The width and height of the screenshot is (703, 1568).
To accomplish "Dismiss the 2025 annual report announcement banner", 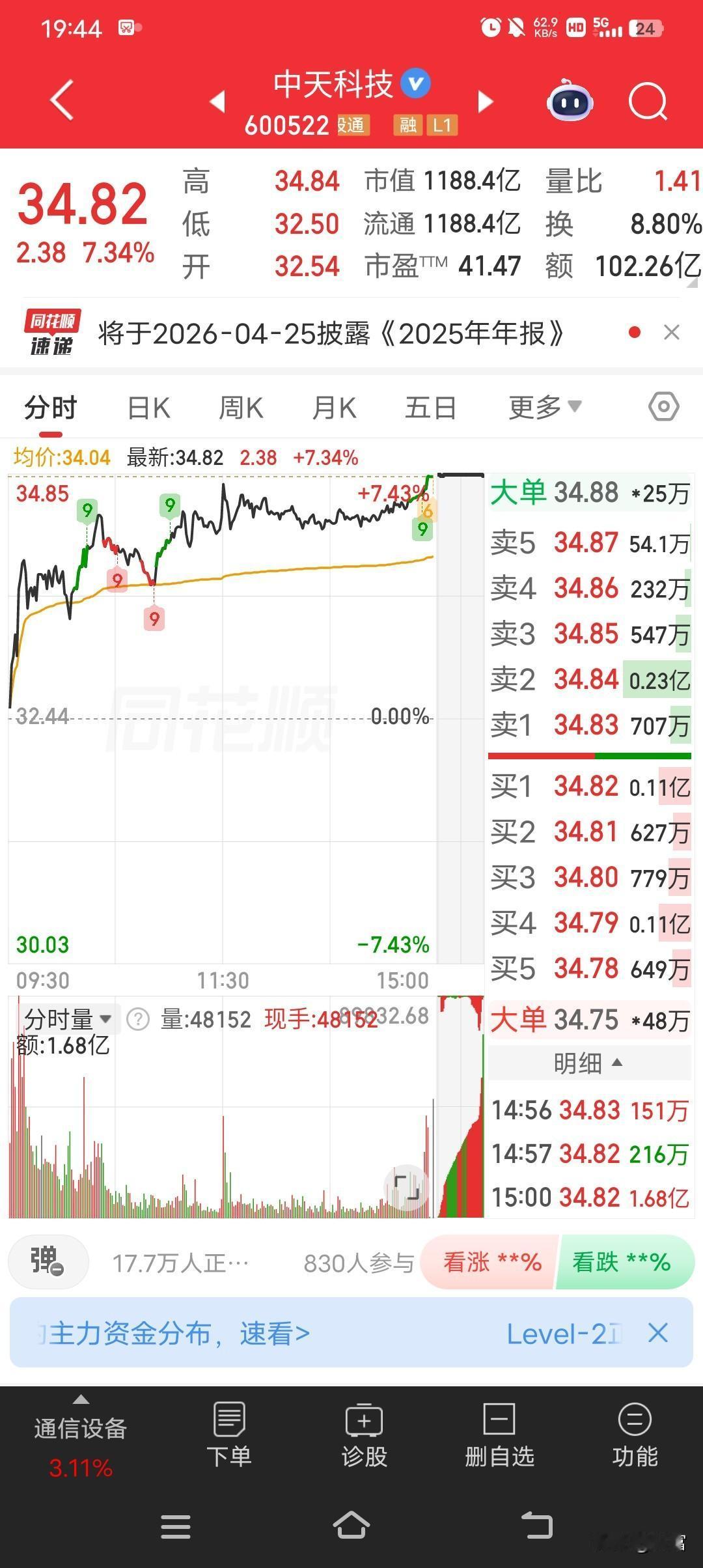I will [x=672, y=333].
